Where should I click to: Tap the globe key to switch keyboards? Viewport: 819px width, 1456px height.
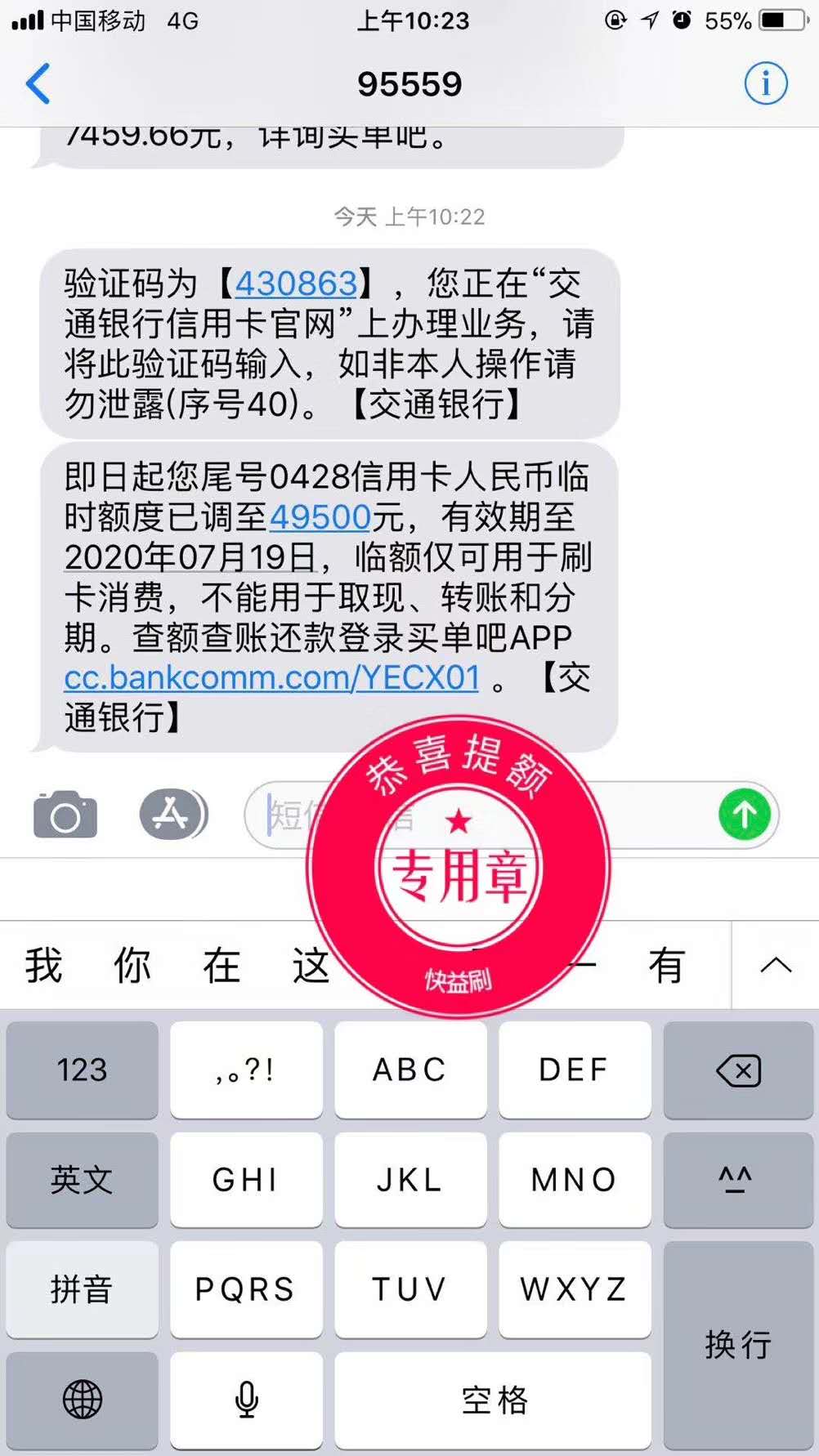click(82, 1400)
